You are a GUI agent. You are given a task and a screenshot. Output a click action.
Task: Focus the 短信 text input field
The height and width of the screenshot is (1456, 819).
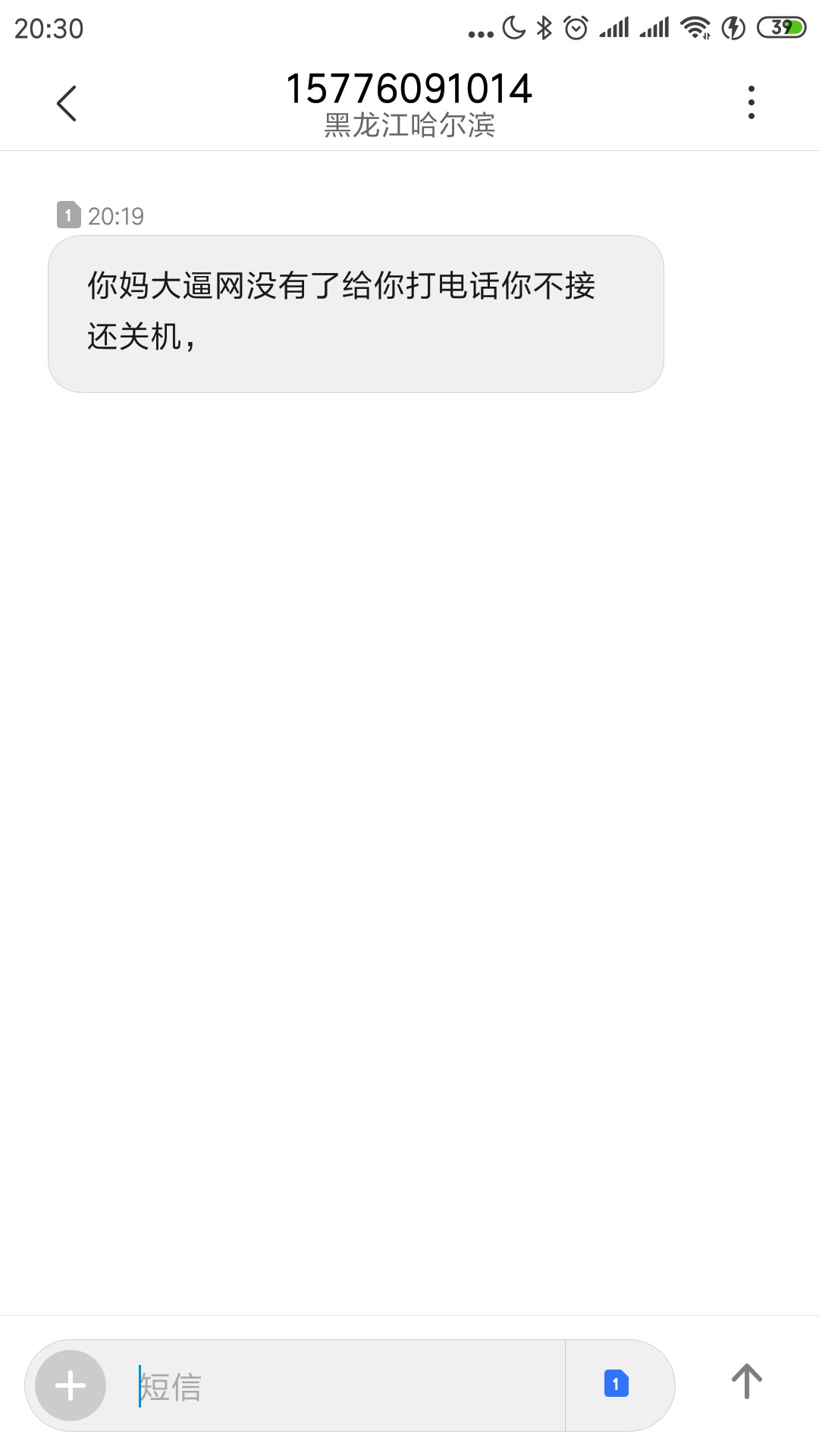[341, 1385]
